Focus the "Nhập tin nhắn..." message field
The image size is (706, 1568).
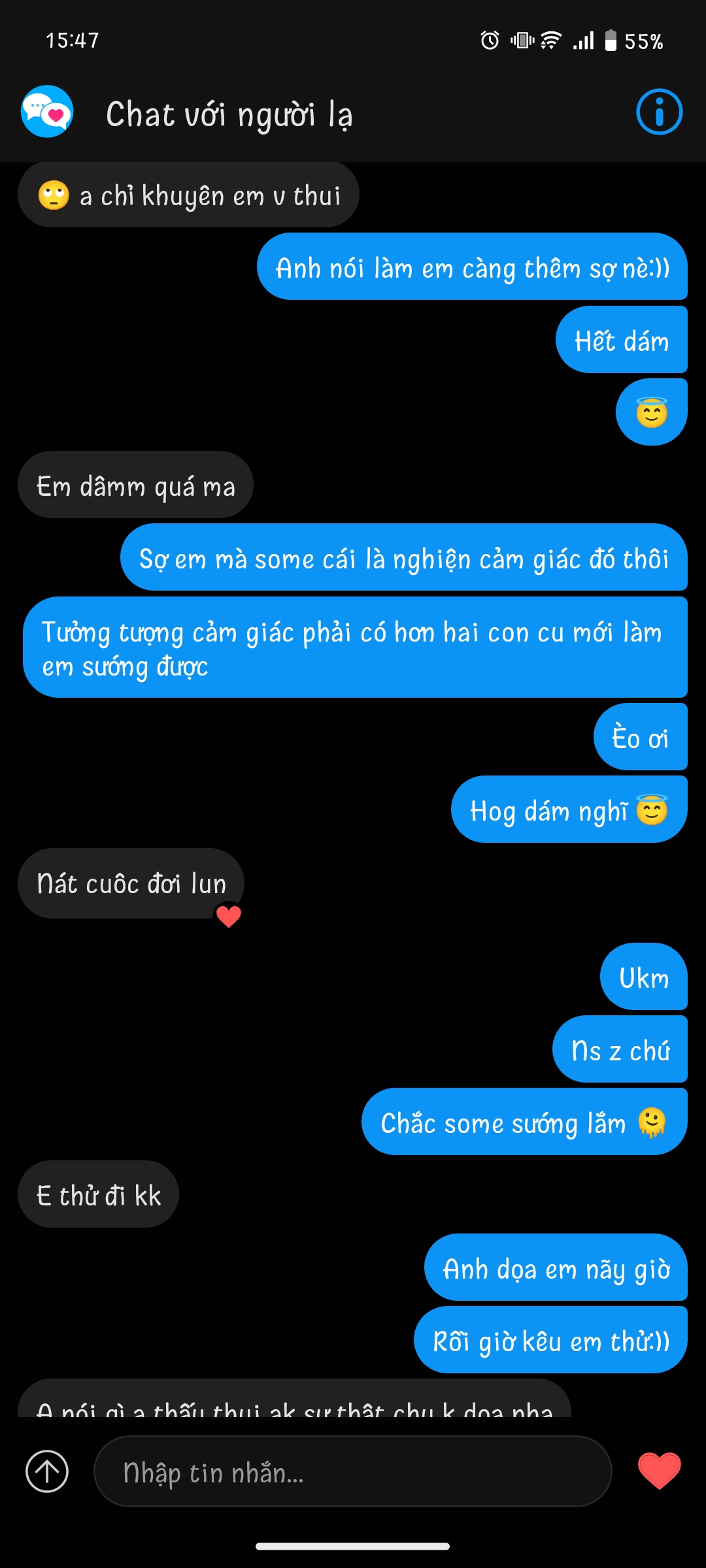[x=353, y=1471]
